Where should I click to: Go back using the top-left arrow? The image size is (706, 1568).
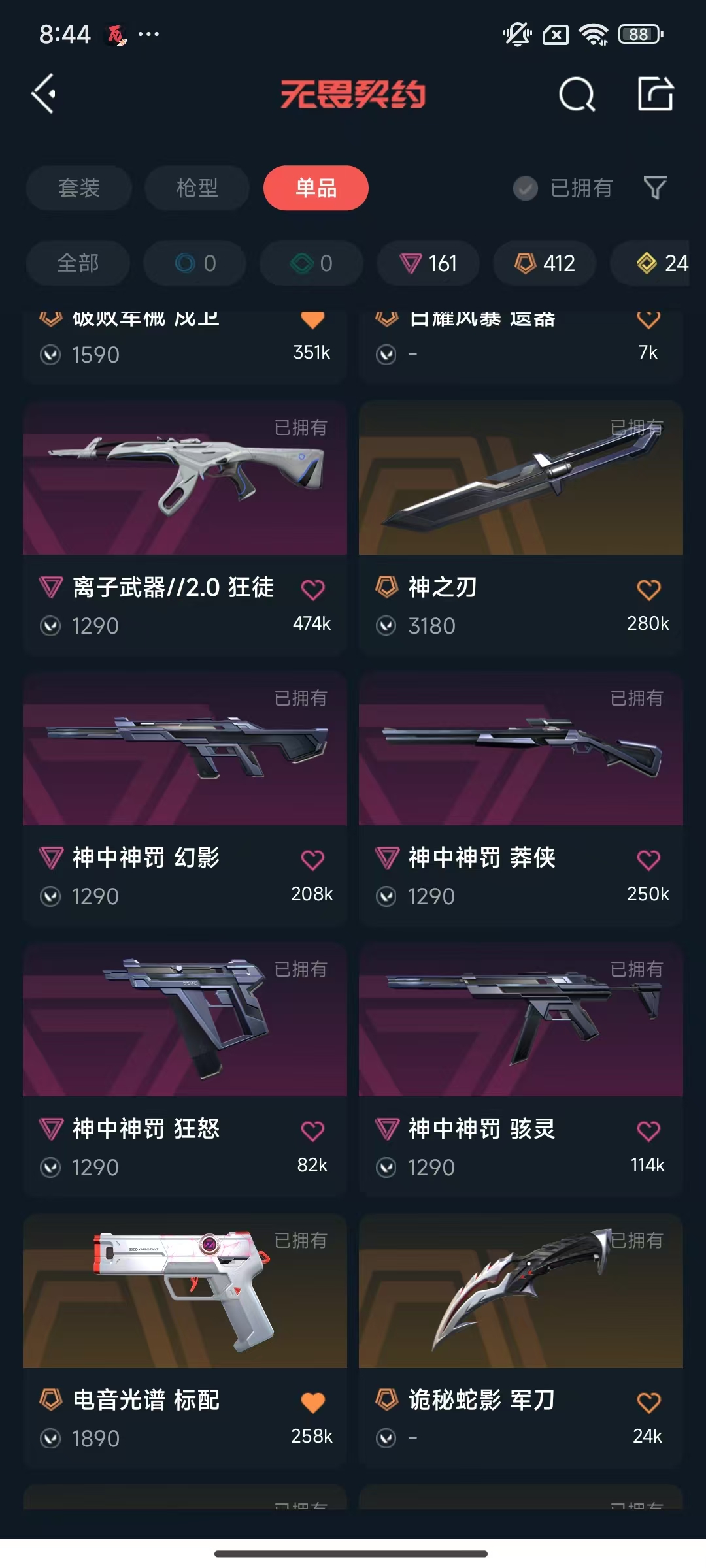click(x=44, y=94)
